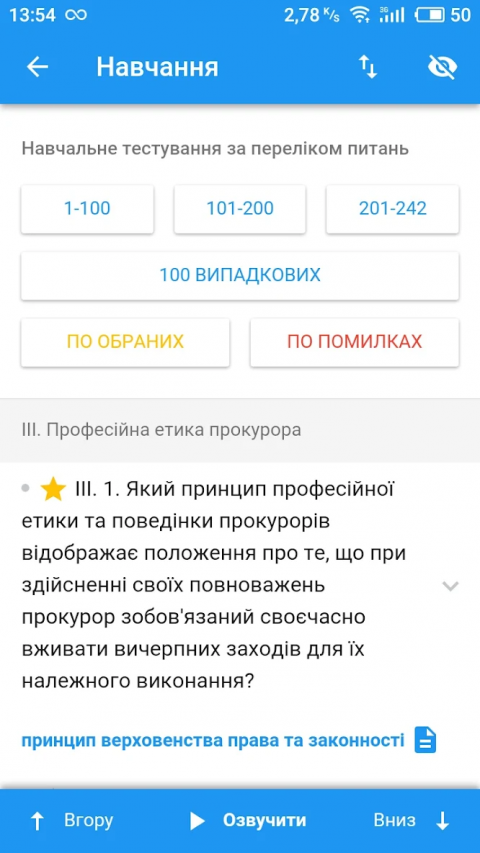This screenshot has width=480, height=853.
Task: Open the ПО ПОМИЛКАХ mistakes test
Action: [354, 342]
